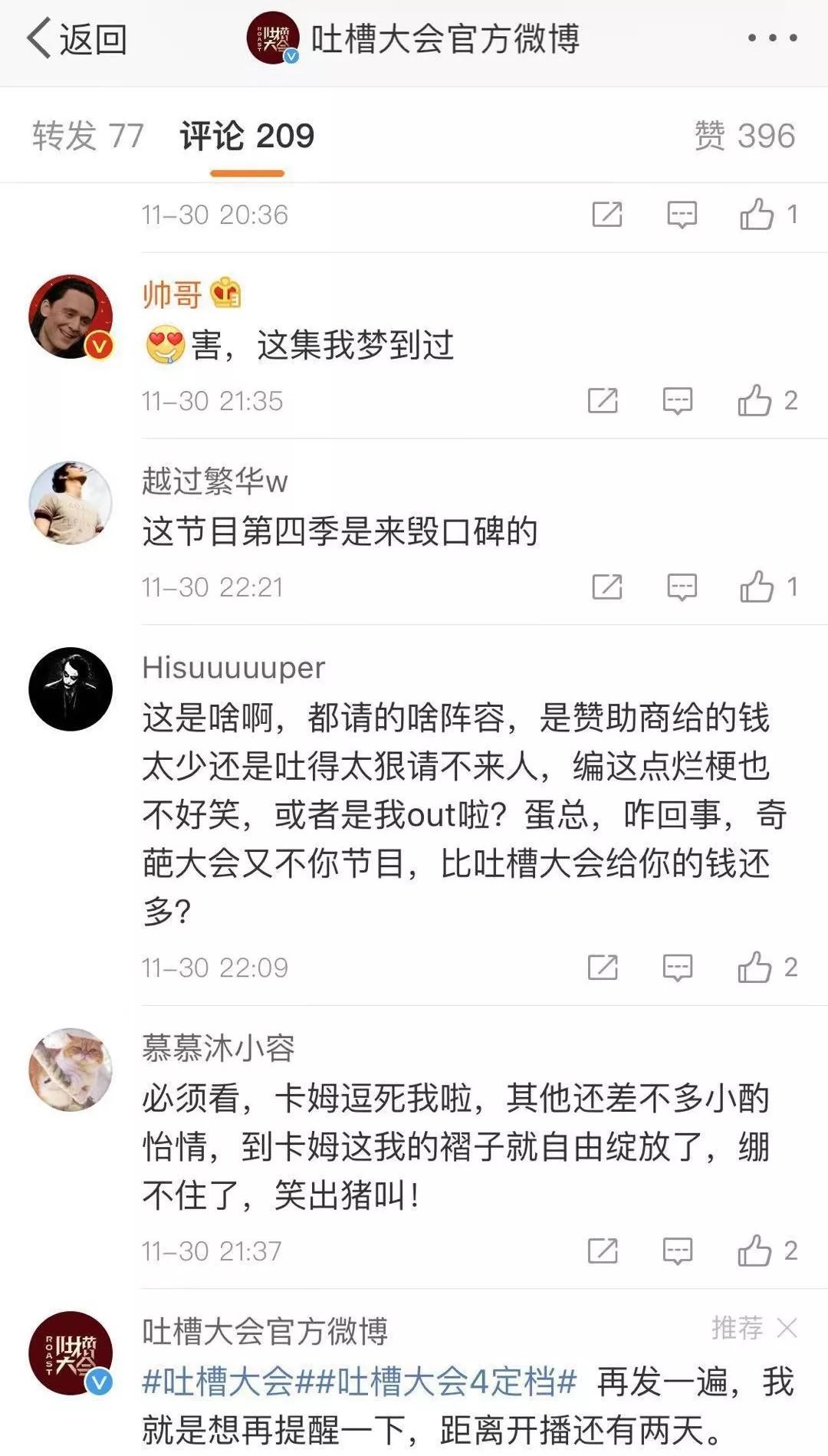
Task: Open 吐槽大会官方微博 profile from title
Action: coord(444,38)
